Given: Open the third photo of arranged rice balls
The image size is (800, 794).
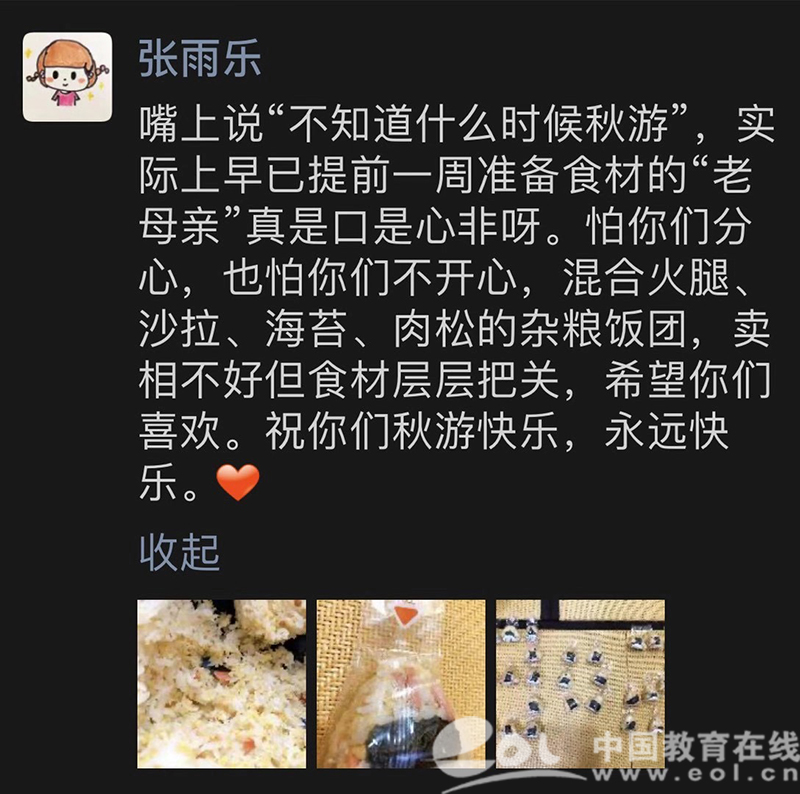Looking at the screenshot, I should [580, 683].
